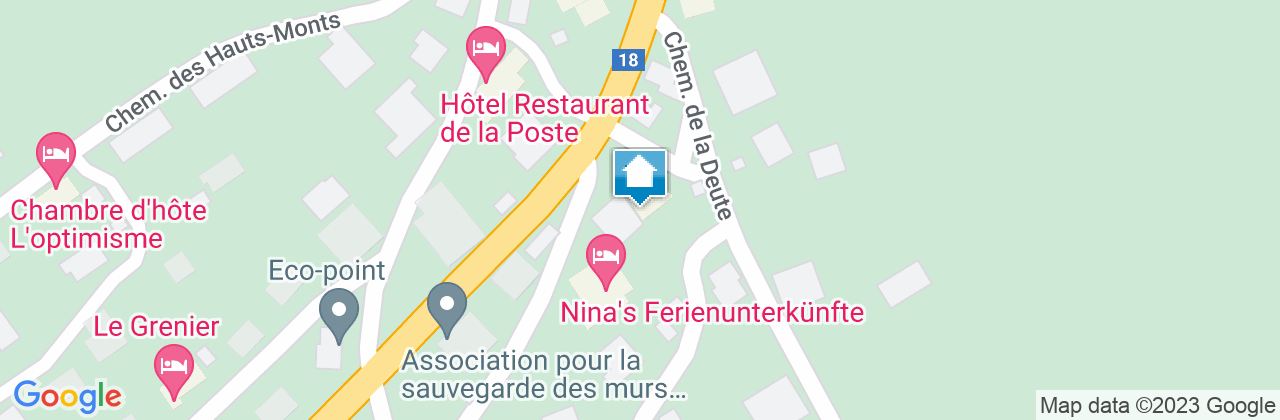
Task: Select the Eco-point location pin
Action: tap(339, 313)
